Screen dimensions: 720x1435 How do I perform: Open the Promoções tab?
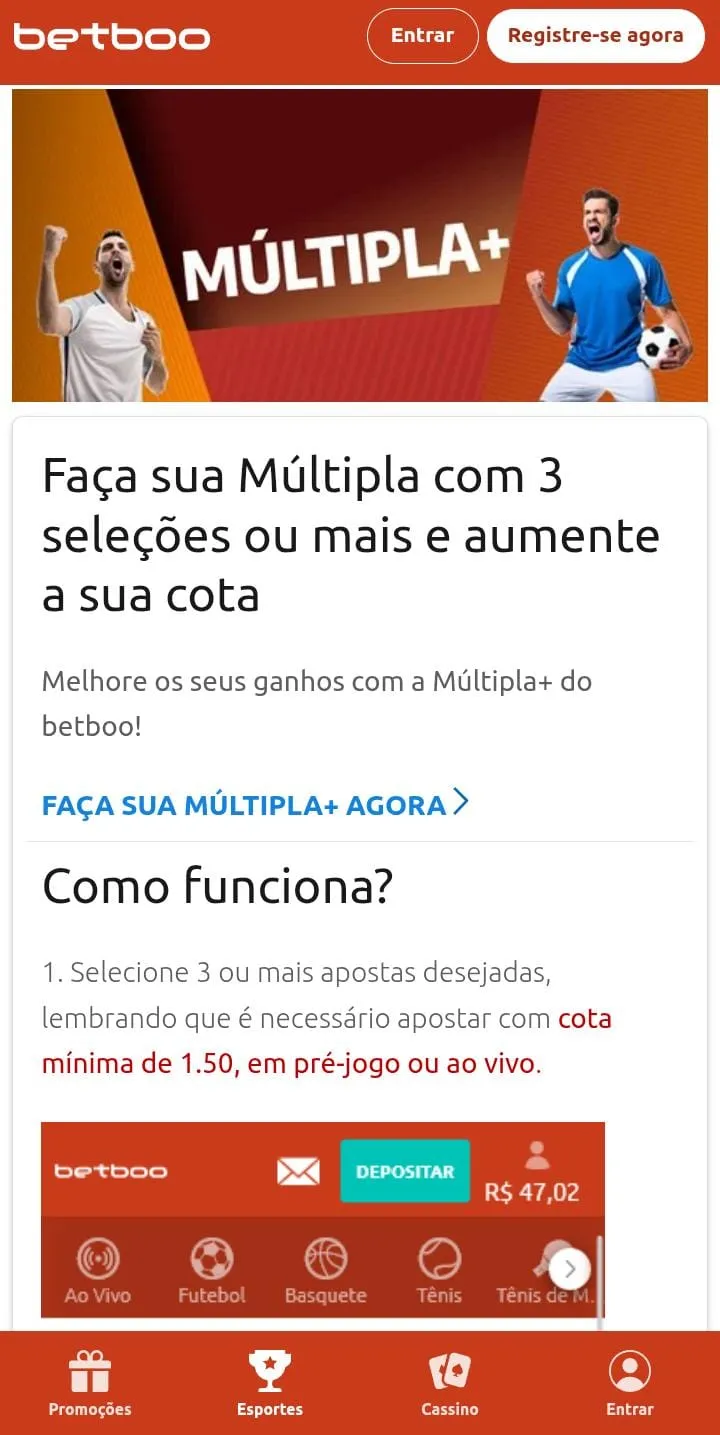(89, 1385)
